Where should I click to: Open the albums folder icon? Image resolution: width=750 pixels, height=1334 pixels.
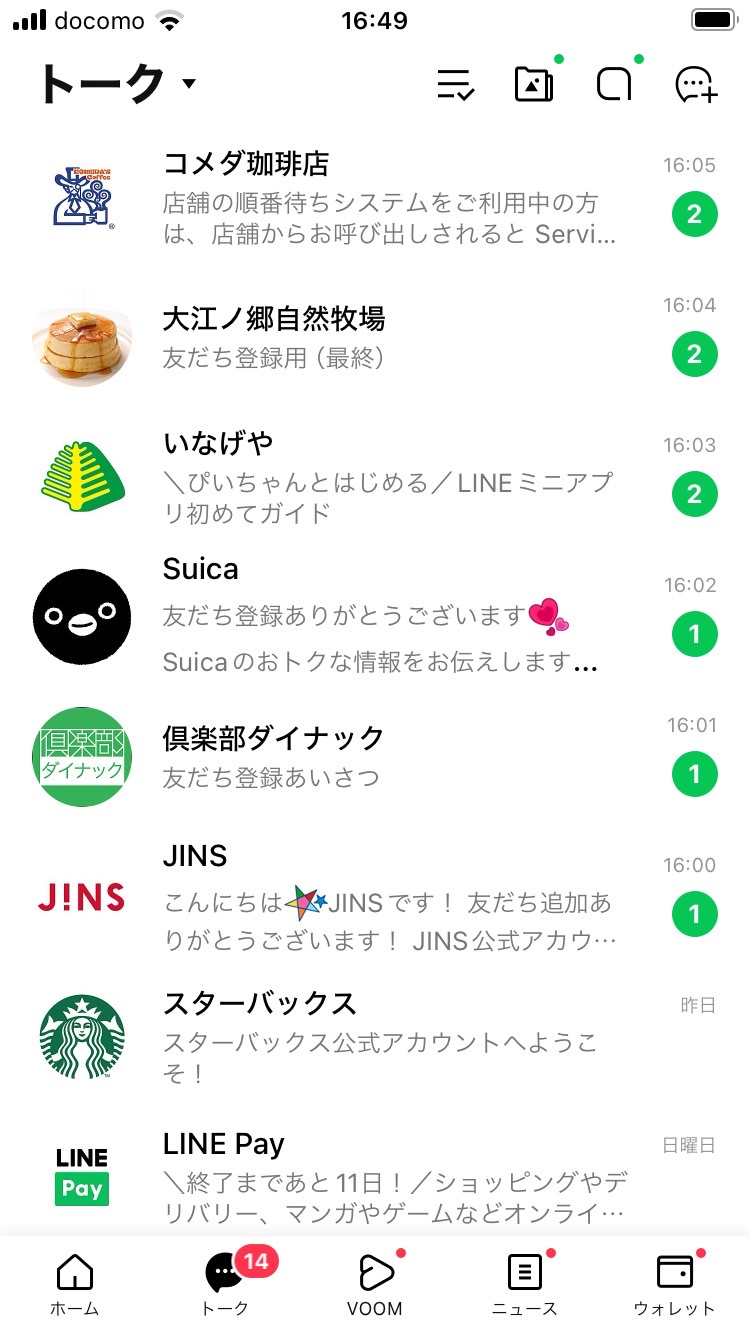click(534, 84)
